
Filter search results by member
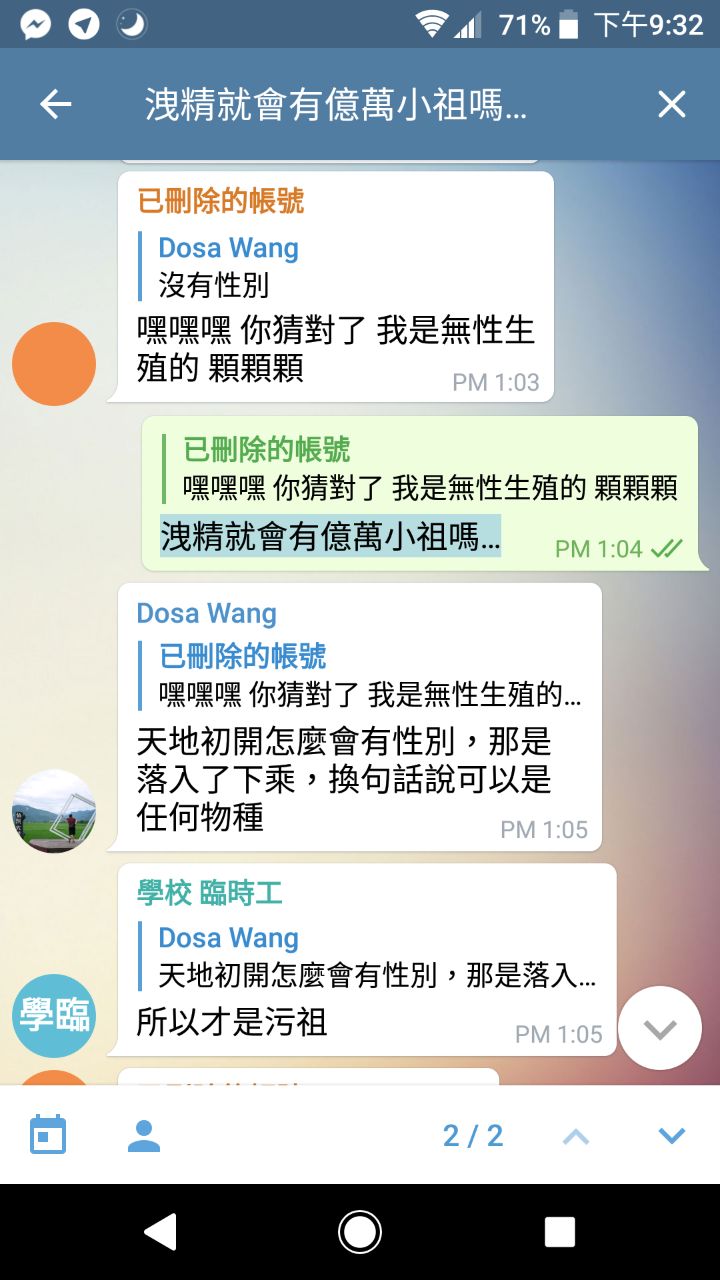point(144,1135)
